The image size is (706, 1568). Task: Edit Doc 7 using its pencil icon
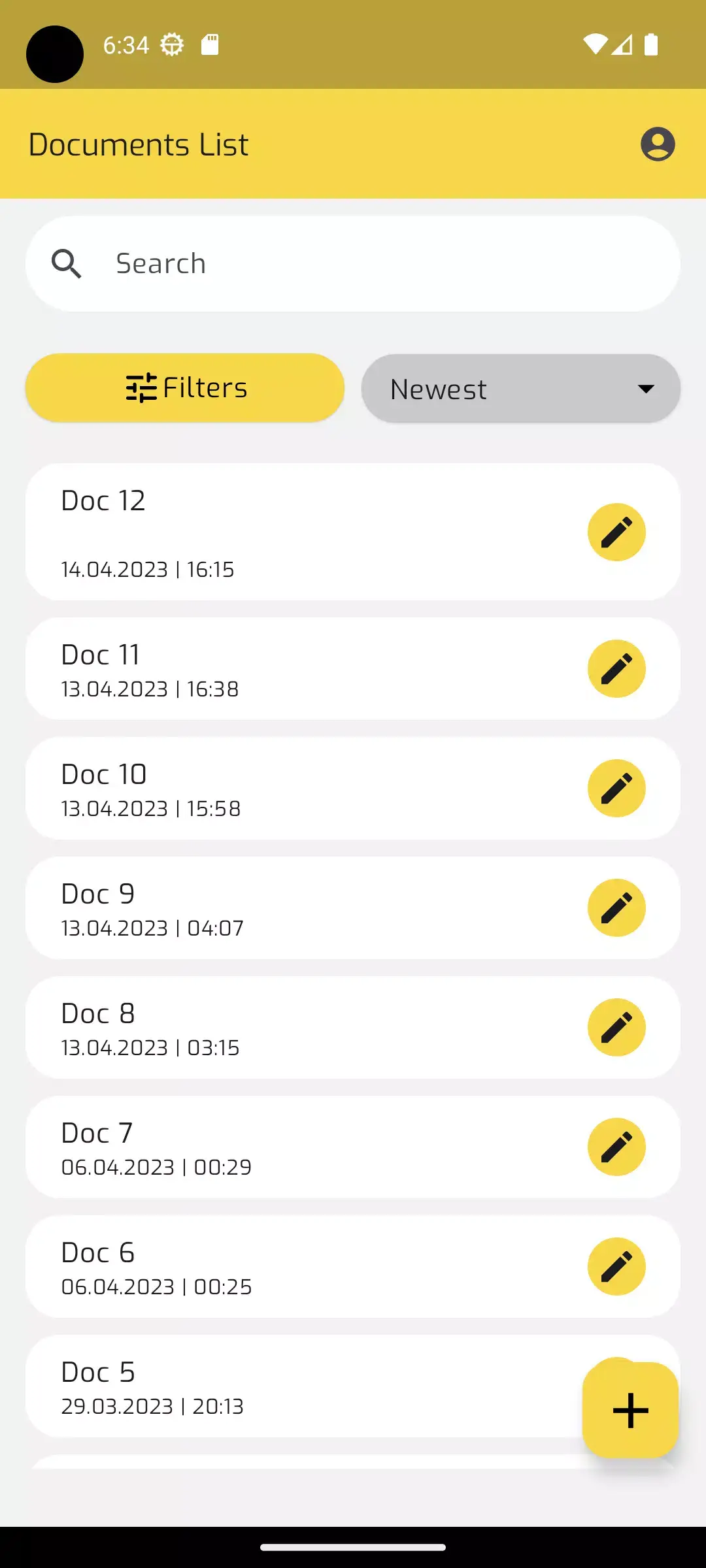616,1147
